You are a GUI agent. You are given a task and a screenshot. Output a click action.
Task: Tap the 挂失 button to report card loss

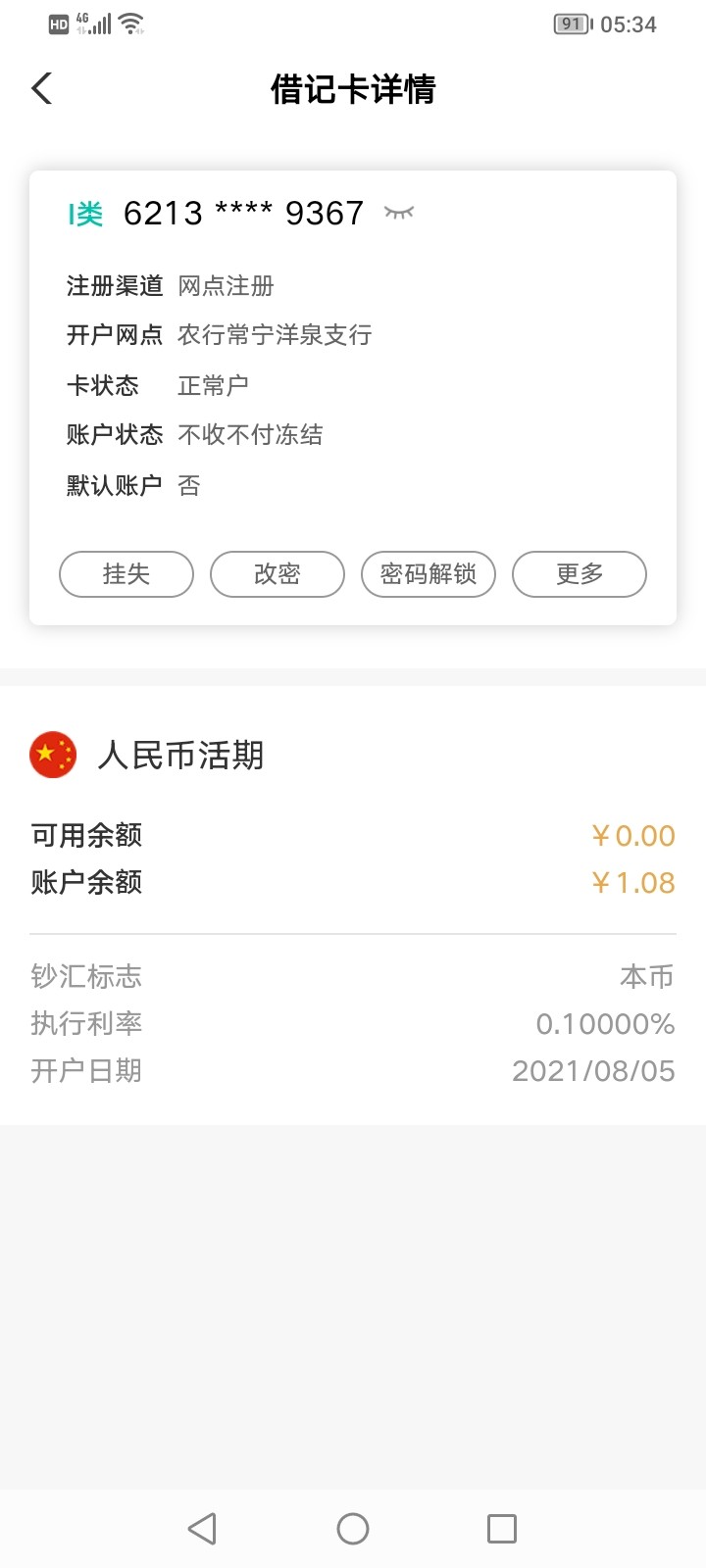[x=126, y=574]
